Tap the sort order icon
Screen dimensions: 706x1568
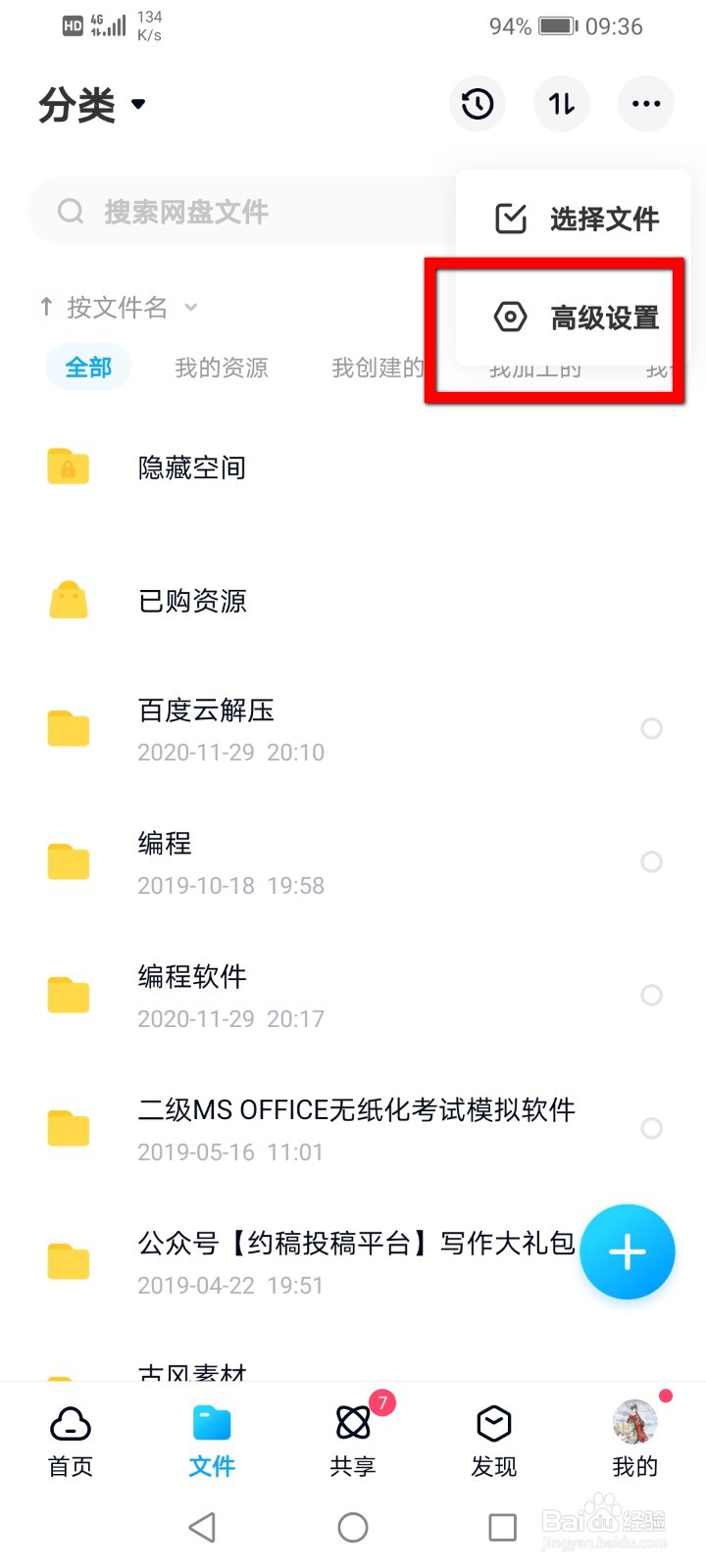pyautogui.click(x=561, y=104)
